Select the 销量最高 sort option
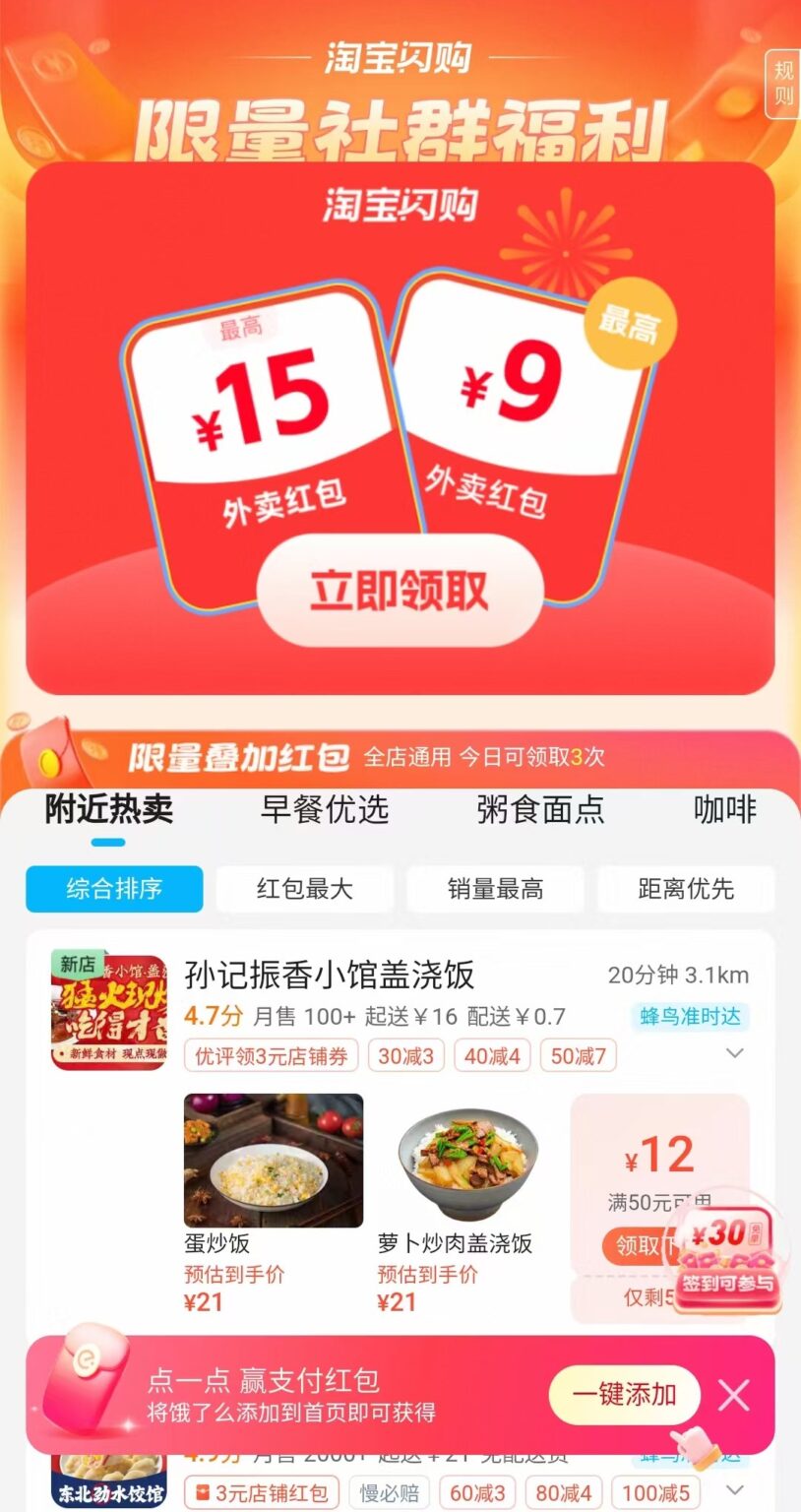 point(495,889)
